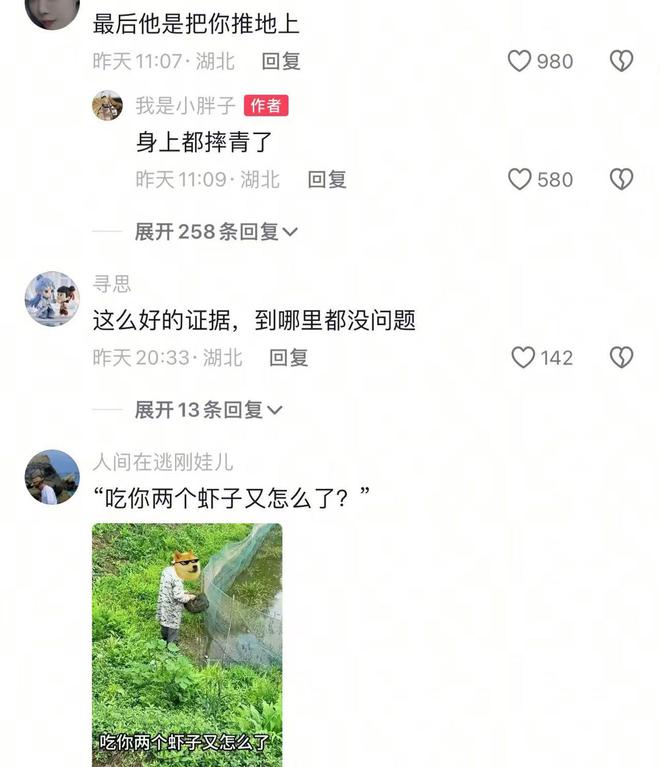Image resolution: width=660 pixels, height=767 pixels.
Task: Open 人间在逃刚娃儿's profile avatar
Action: tap(51, 477)
